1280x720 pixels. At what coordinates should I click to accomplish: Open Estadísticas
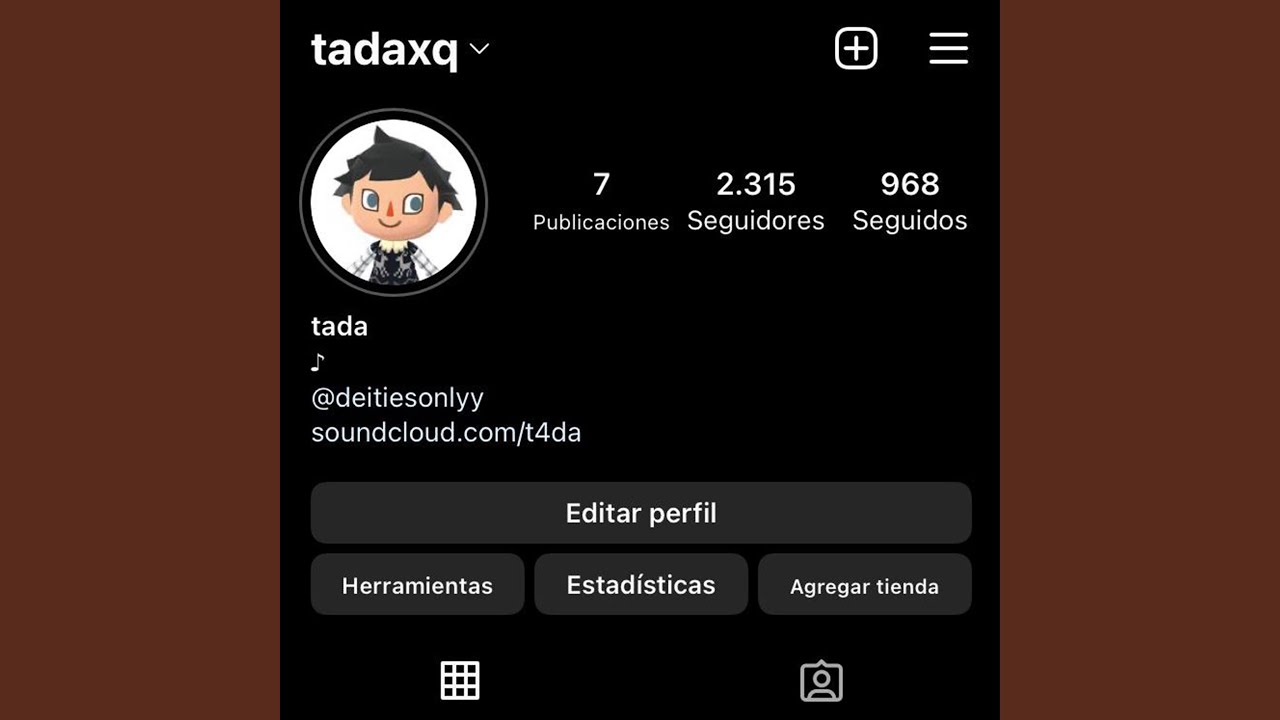point(641,585)
